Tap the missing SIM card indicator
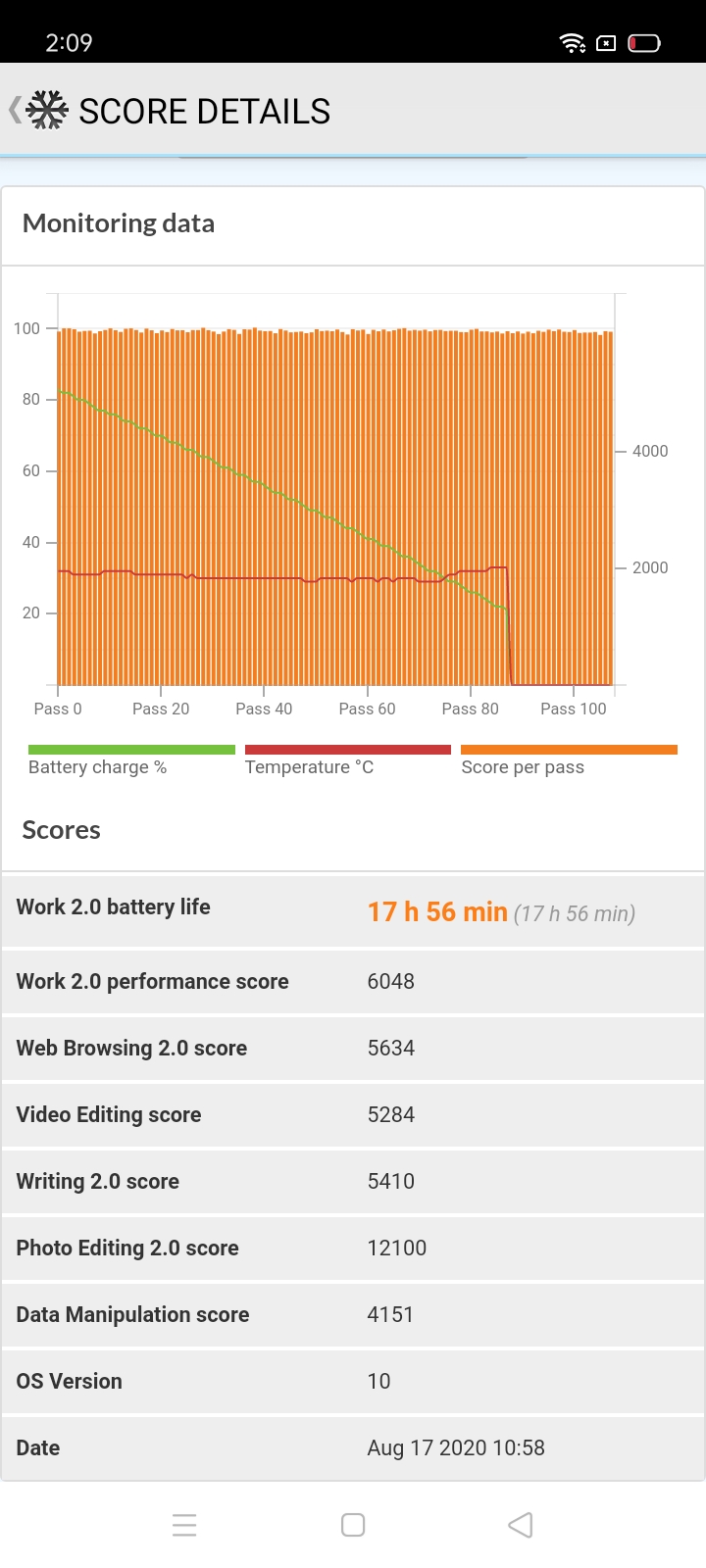Screen dimensions: 706x1568 (608, 43)
